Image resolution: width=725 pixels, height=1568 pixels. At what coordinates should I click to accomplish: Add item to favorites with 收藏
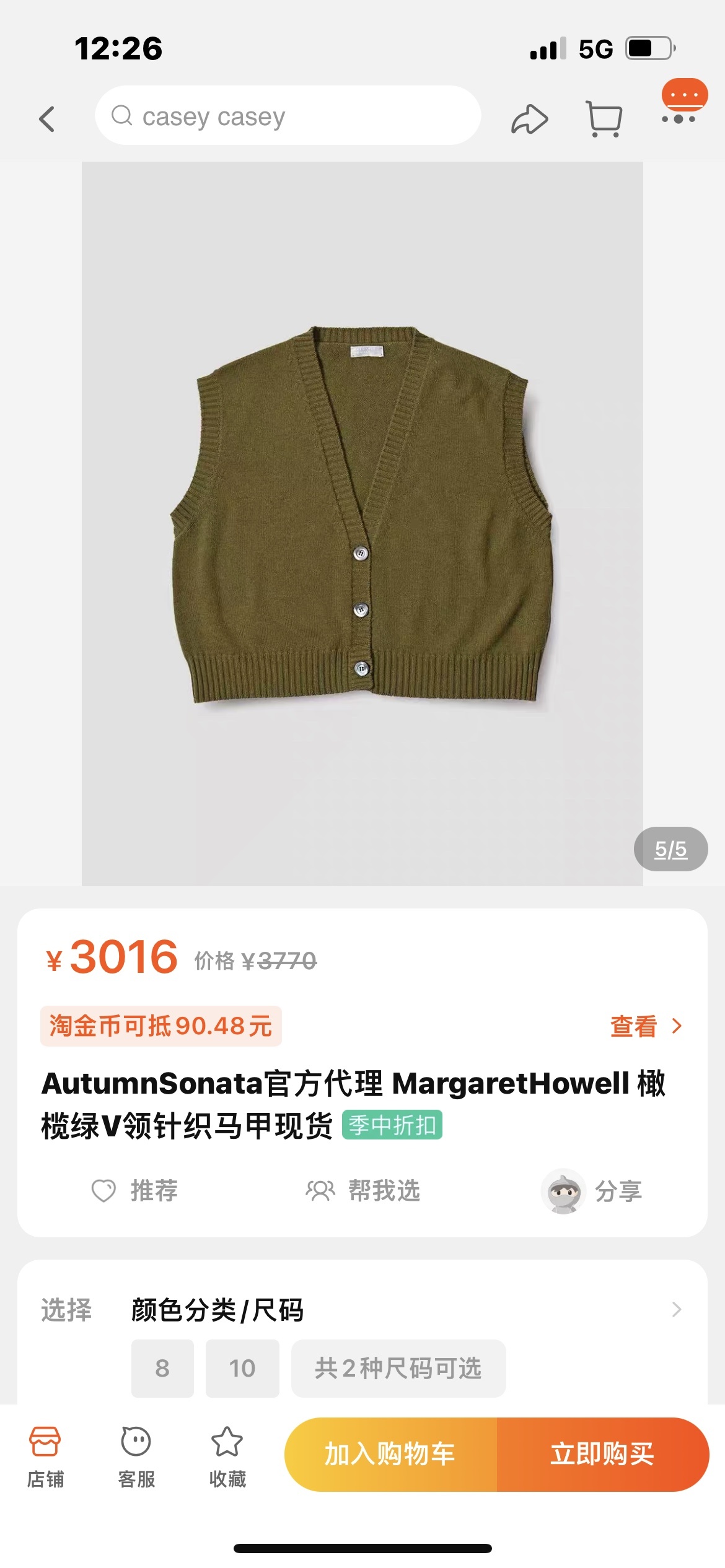(227, 1457)
